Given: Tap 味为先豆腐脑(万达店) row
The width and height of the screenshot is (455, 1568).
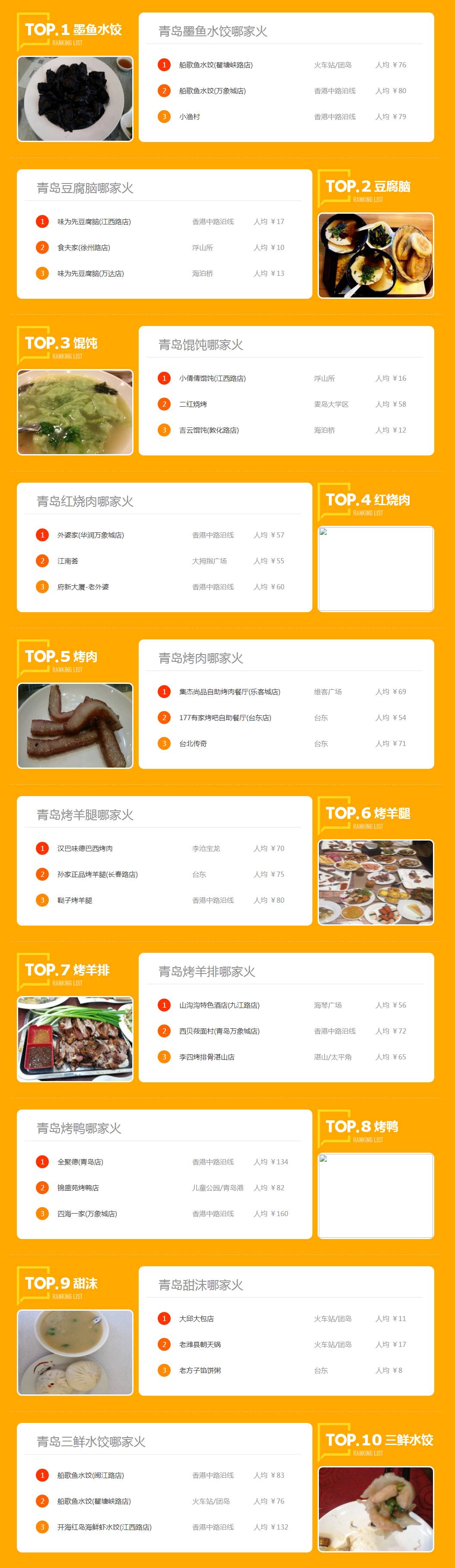Looking at the screenshot, I should [x=90, y=274].
